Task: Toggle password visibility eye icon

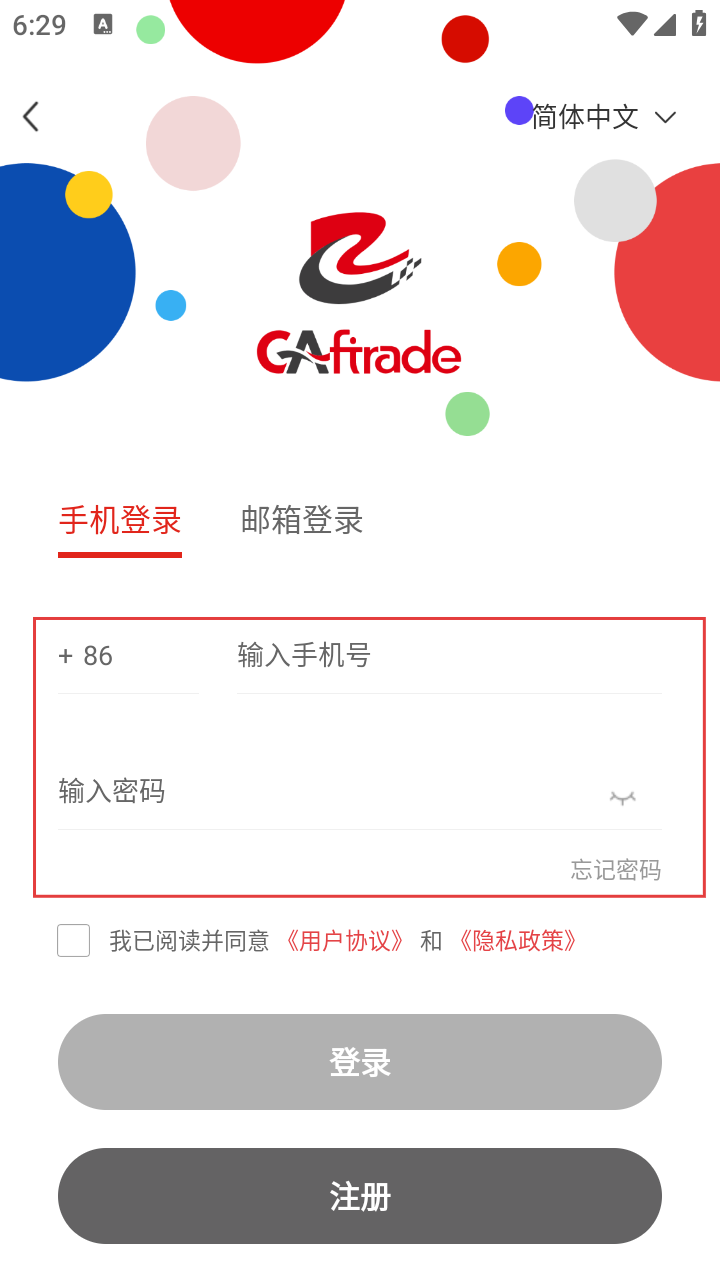Action: [x=623, y=797]
